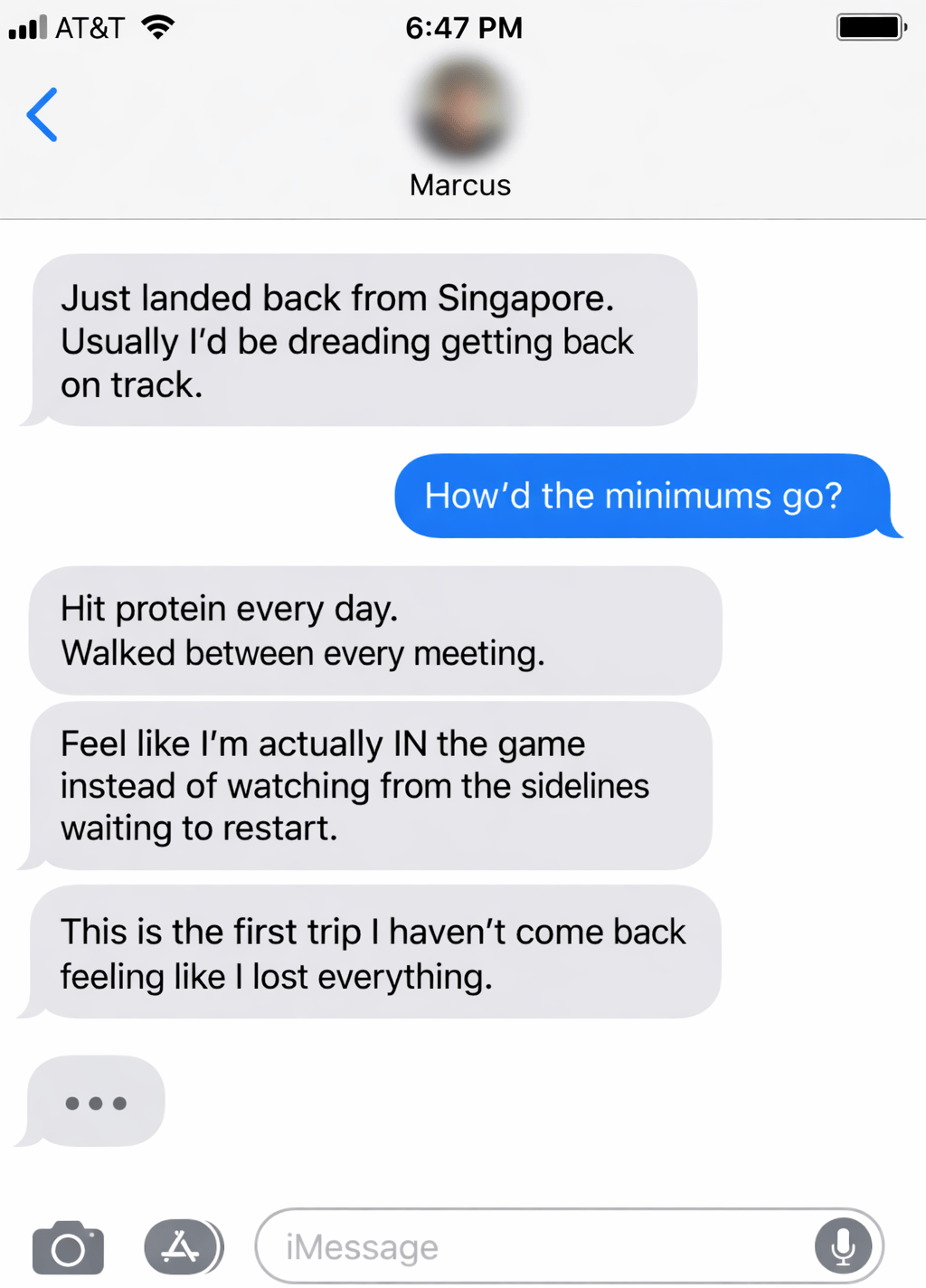Viewport: 926px width, 1288px height.
Task: Open the camera to attach a photo
Action: [x=69, y=1248]
